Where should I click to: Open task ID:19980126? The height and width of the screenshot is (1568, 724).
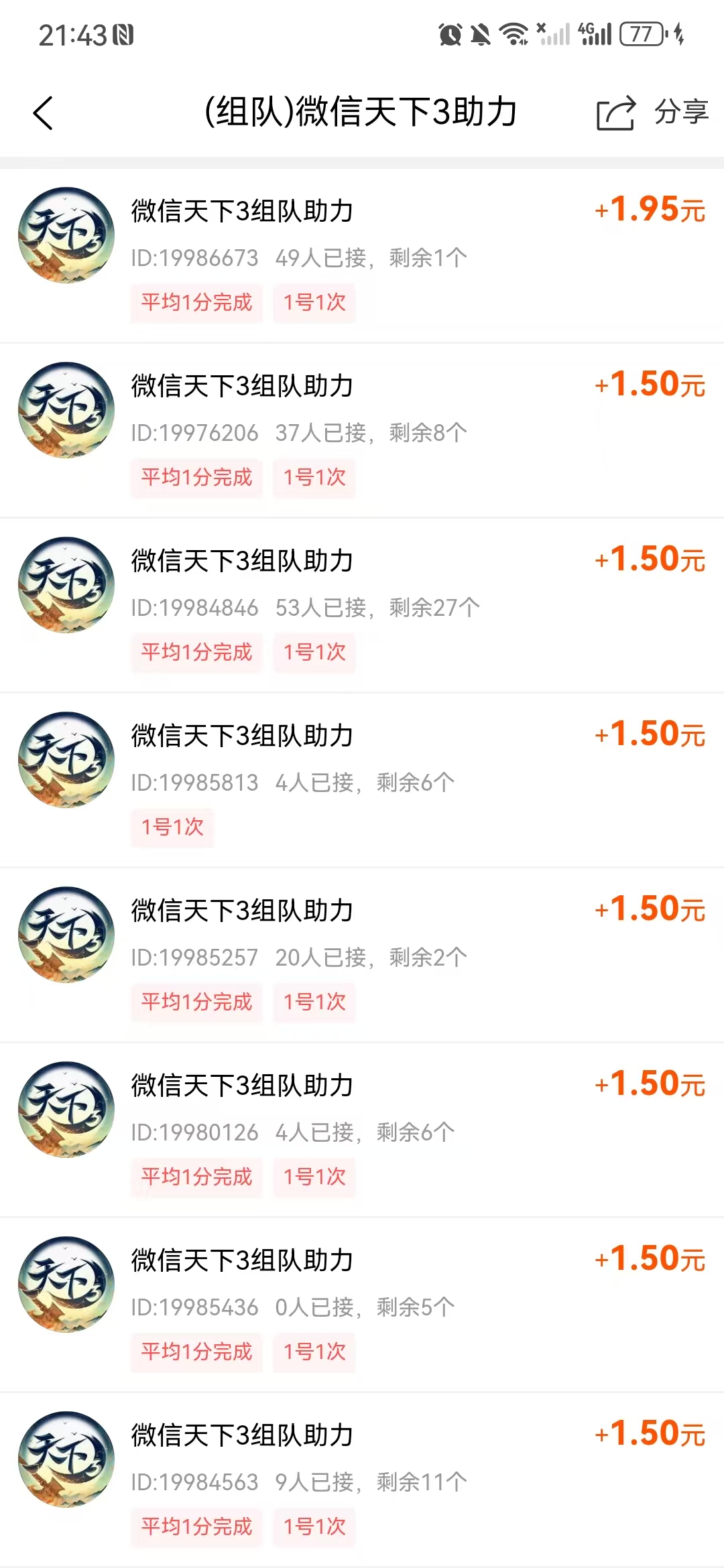click(362, 1130)
